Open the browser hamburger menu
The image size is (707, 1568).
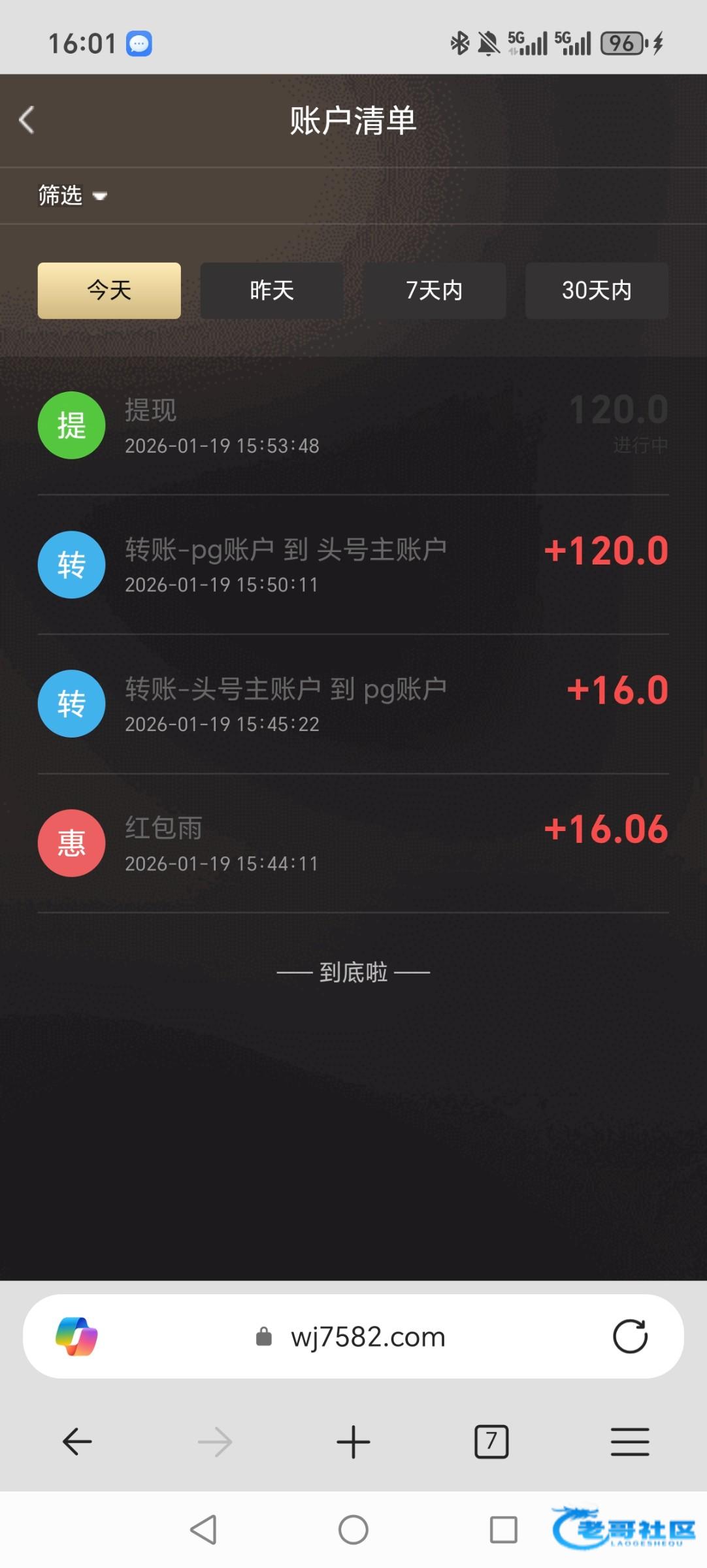[x=630, y=1442]
